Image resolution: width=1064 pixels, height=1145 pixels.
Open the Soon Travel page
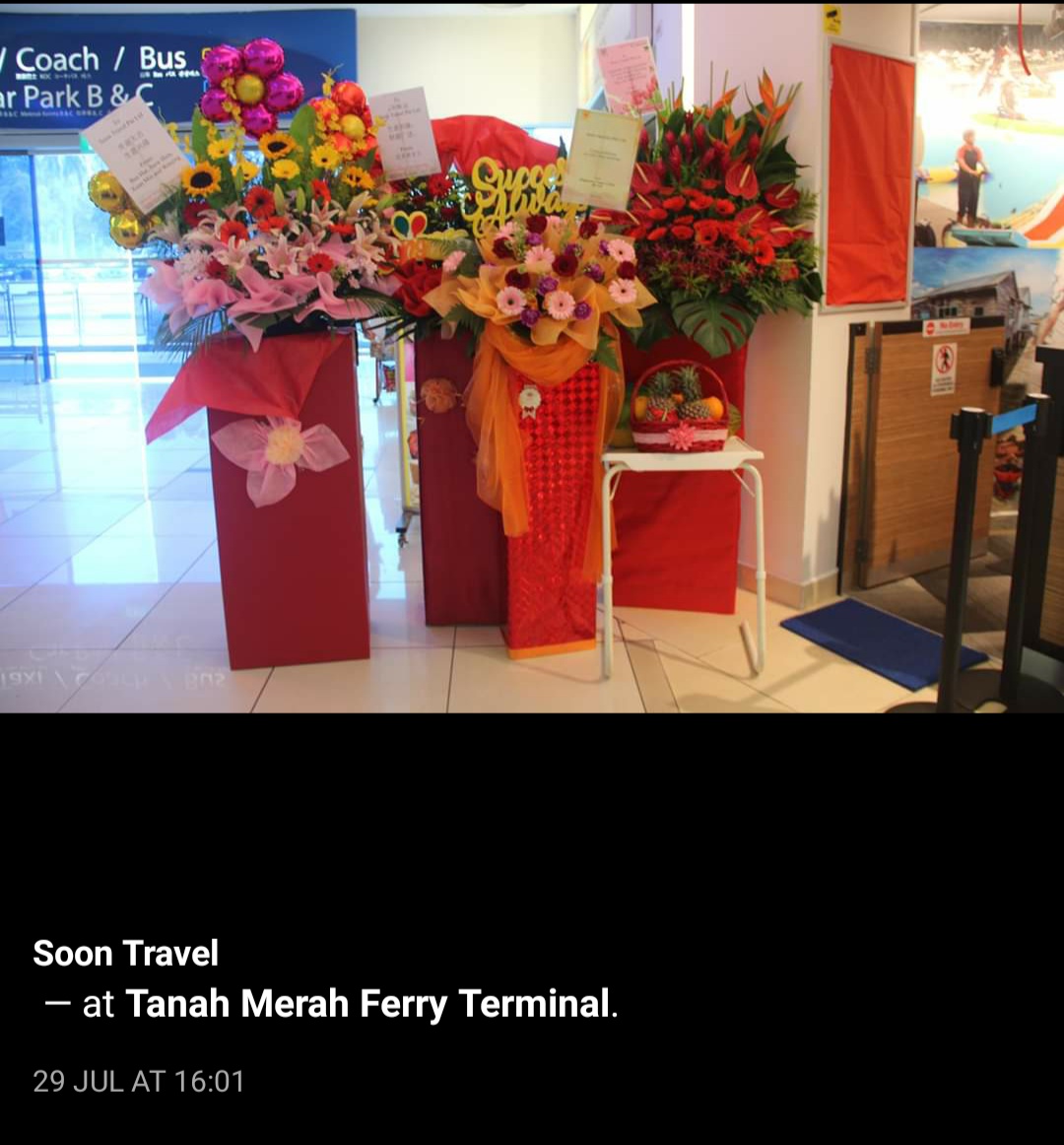125,953
